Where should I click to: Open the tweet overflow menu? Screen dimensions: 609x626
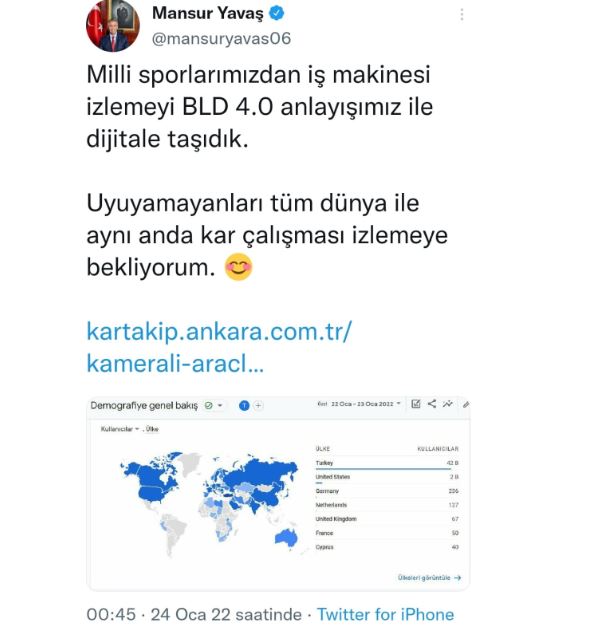461,16
